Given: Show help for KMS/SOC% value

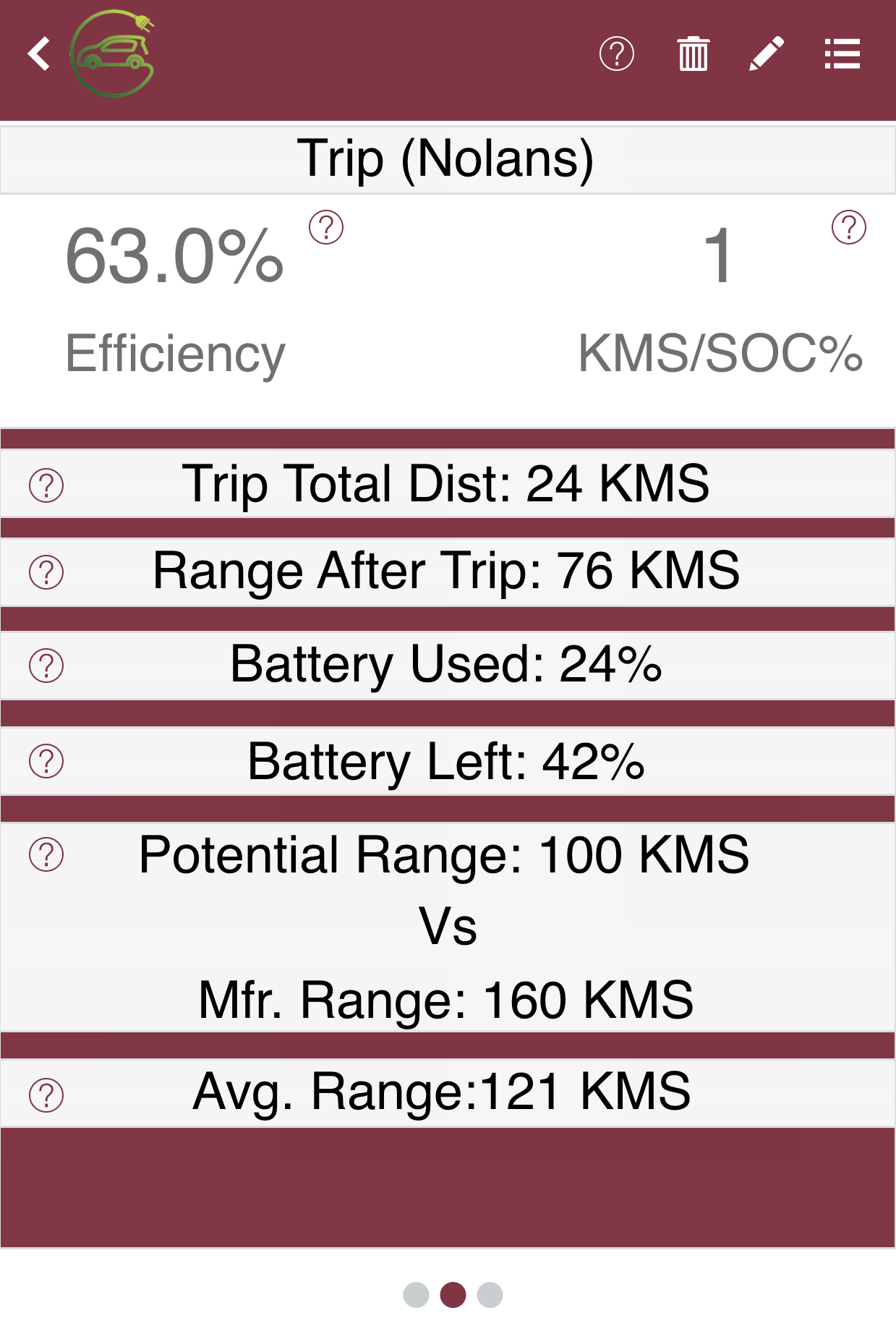Looking at the screenshot, I should [x=849, y=228].
